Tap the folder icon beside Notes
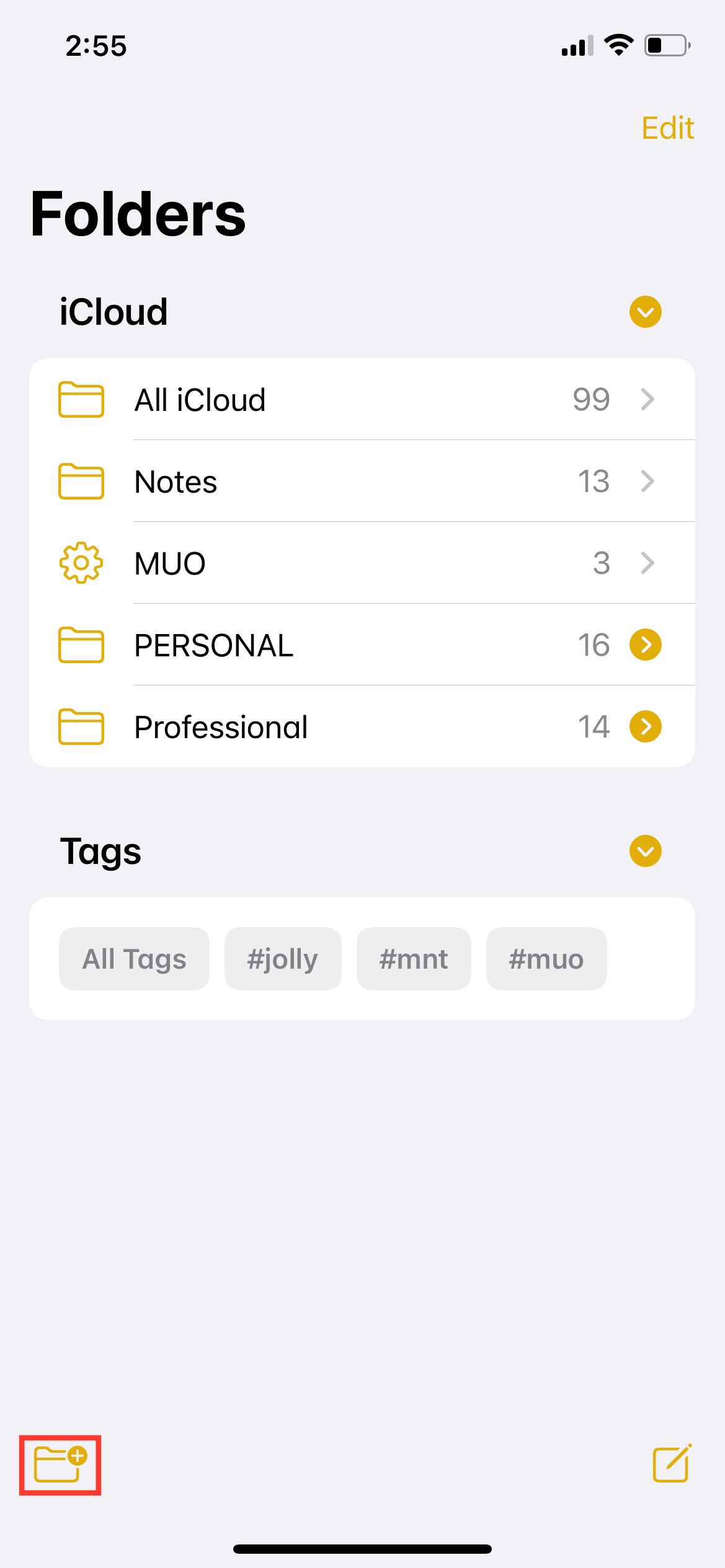 (81, 482)
